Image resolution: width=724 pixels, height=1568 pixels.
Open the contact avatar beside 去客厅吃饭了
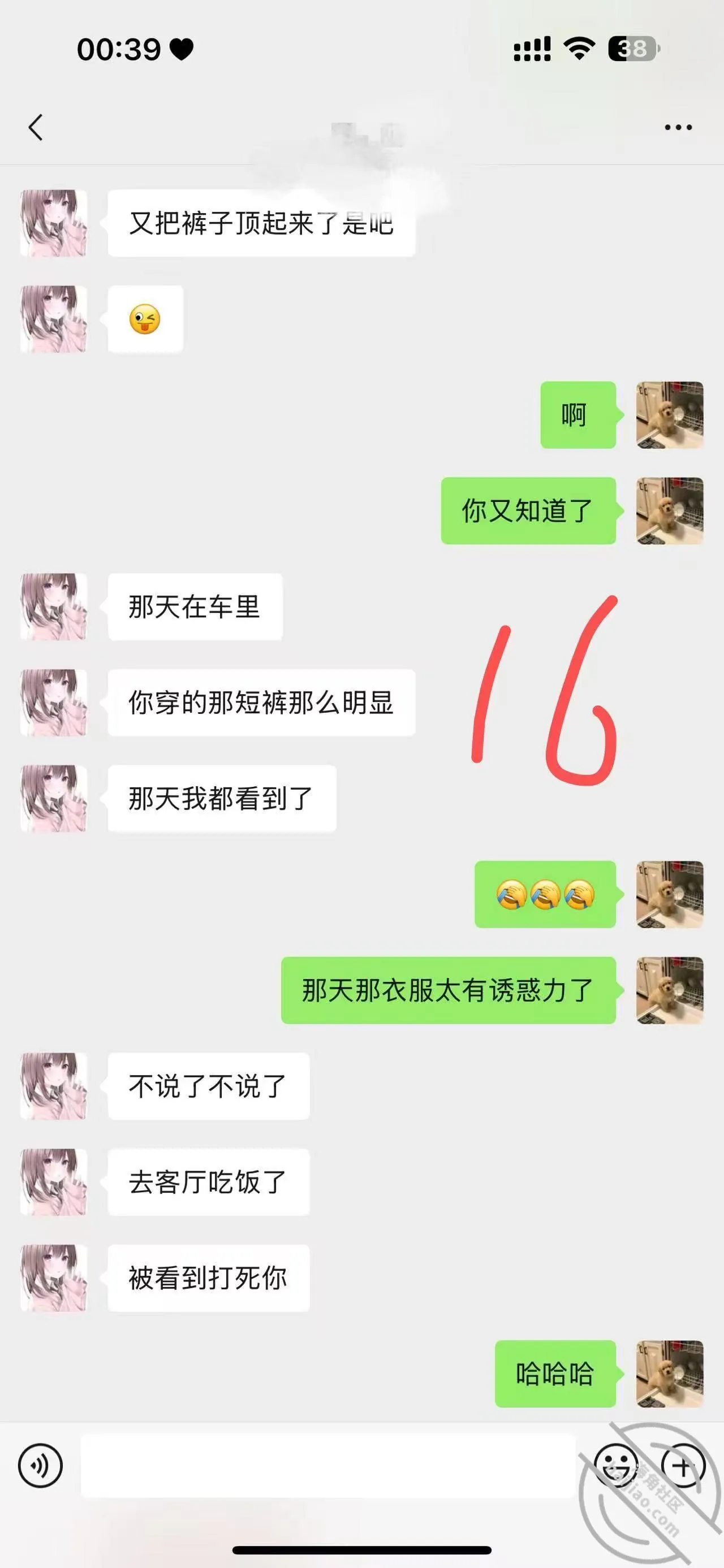click(54, 1182)
